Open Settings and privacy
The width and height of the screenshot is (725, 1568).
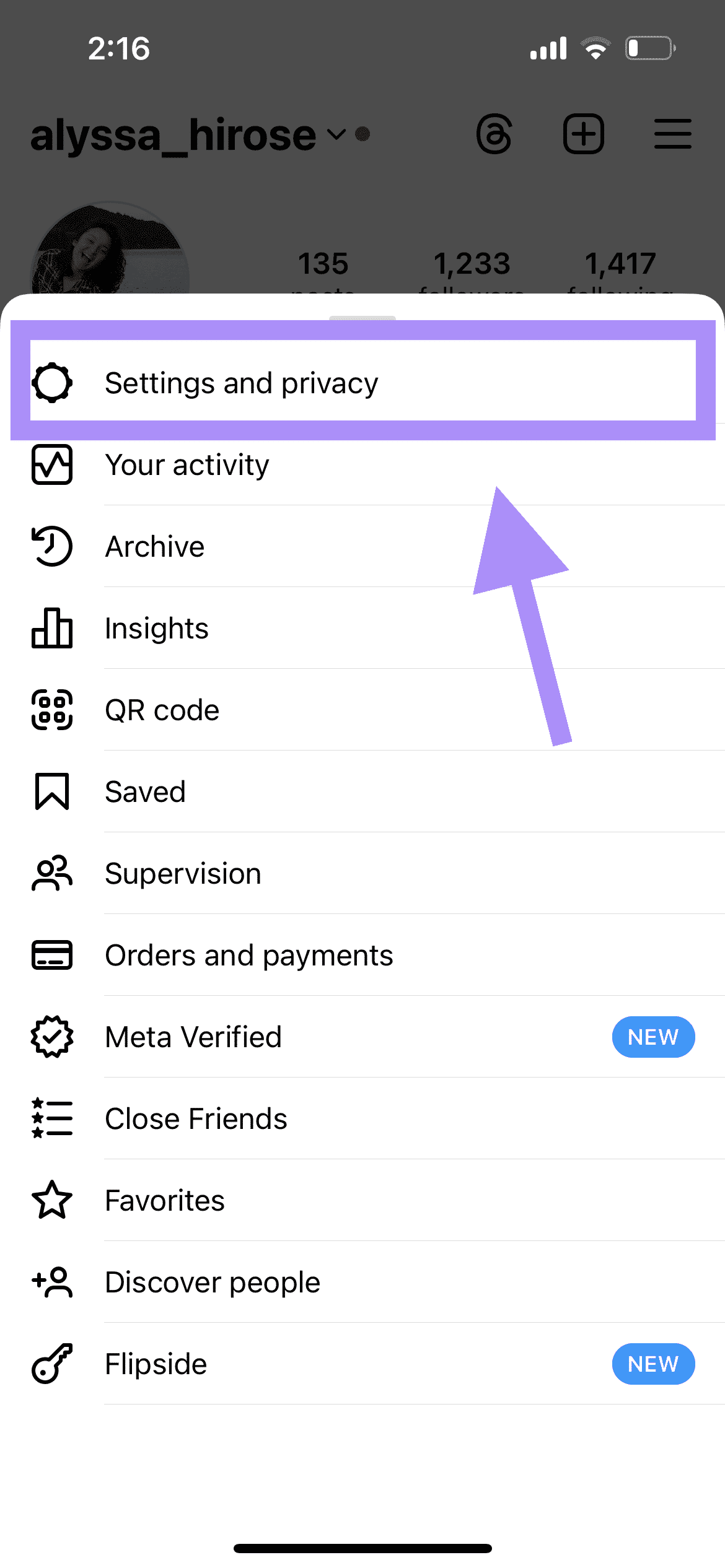pyautogui.click(x=362, y=383)
